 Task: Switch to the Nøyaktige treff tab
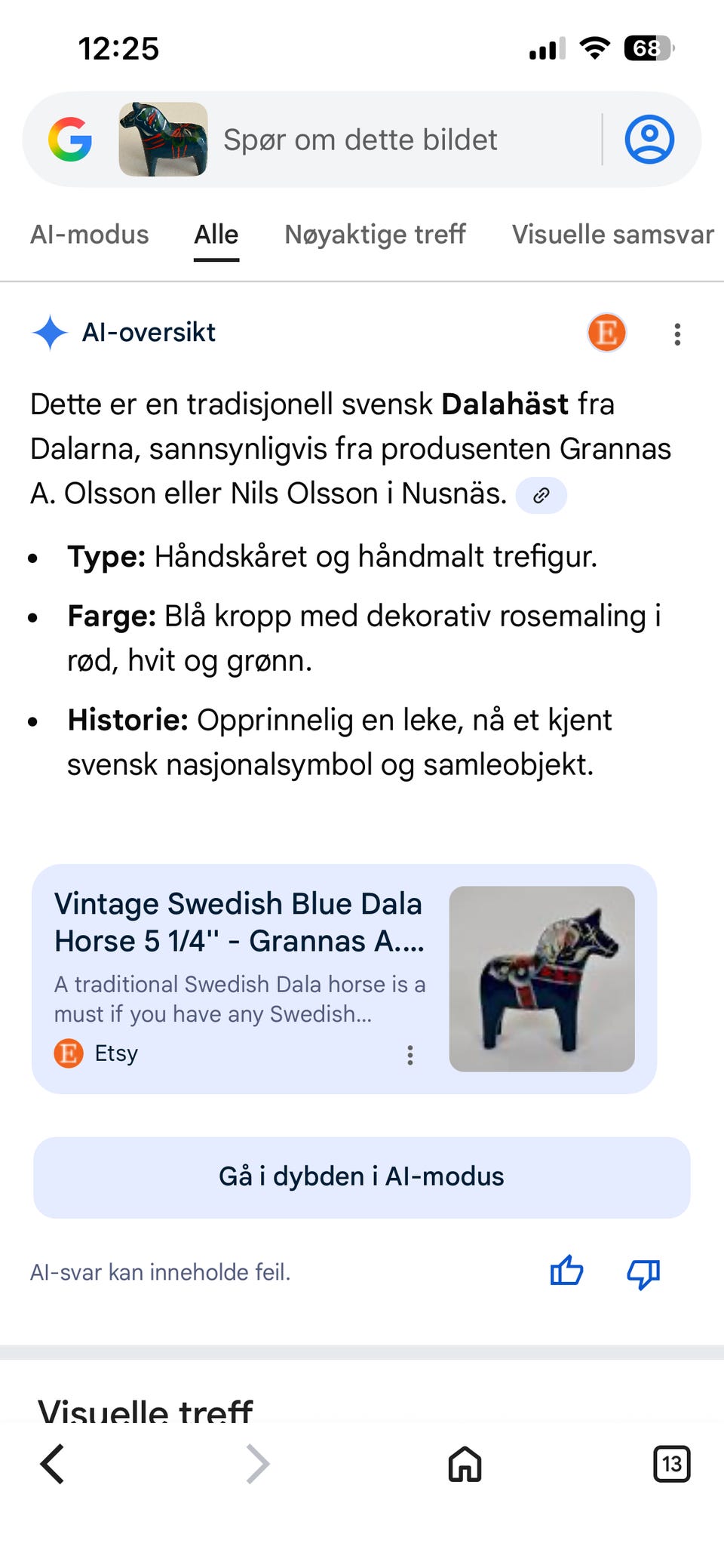click(x=375, y=235)
